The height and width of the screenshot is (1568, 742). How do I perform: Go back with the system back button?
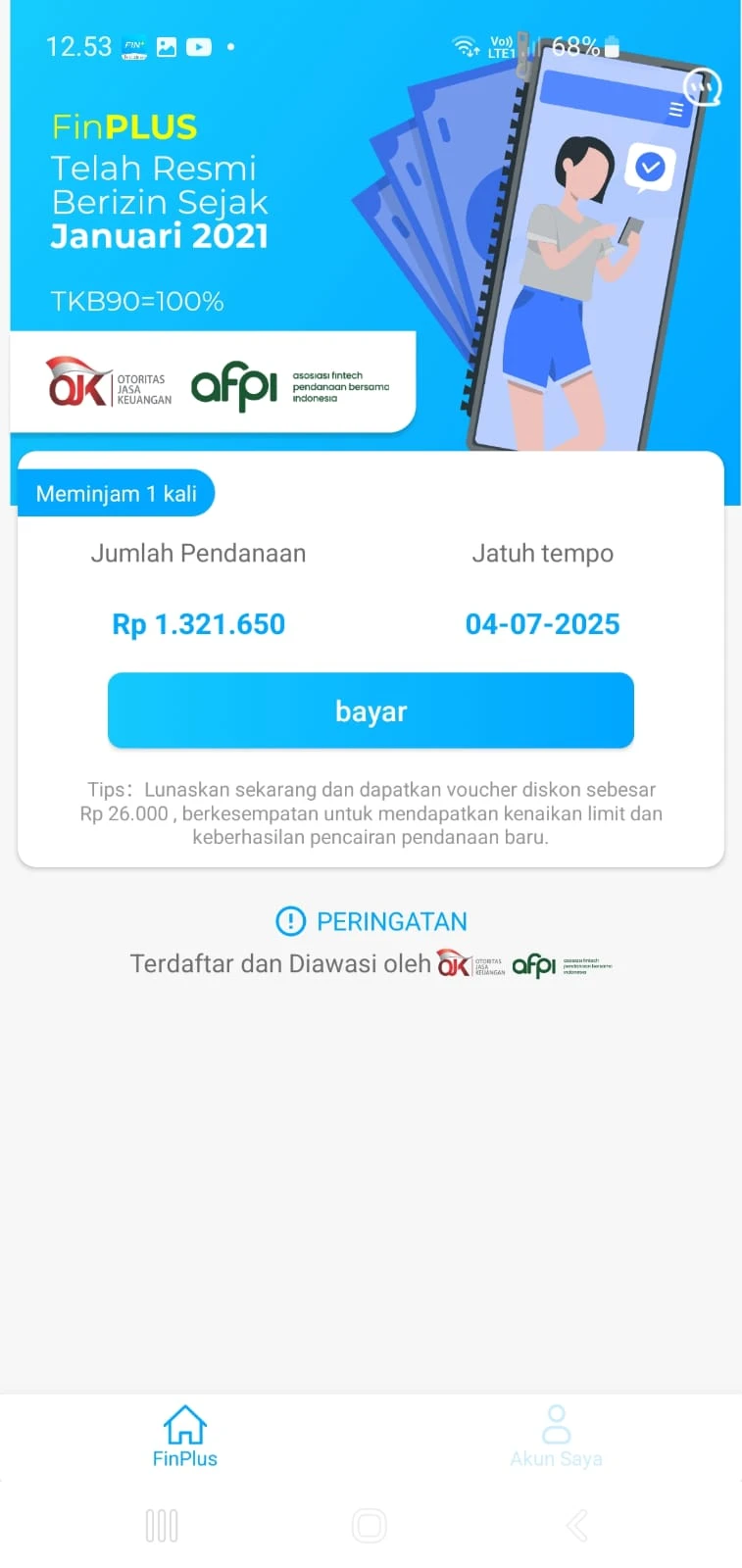576,1526
